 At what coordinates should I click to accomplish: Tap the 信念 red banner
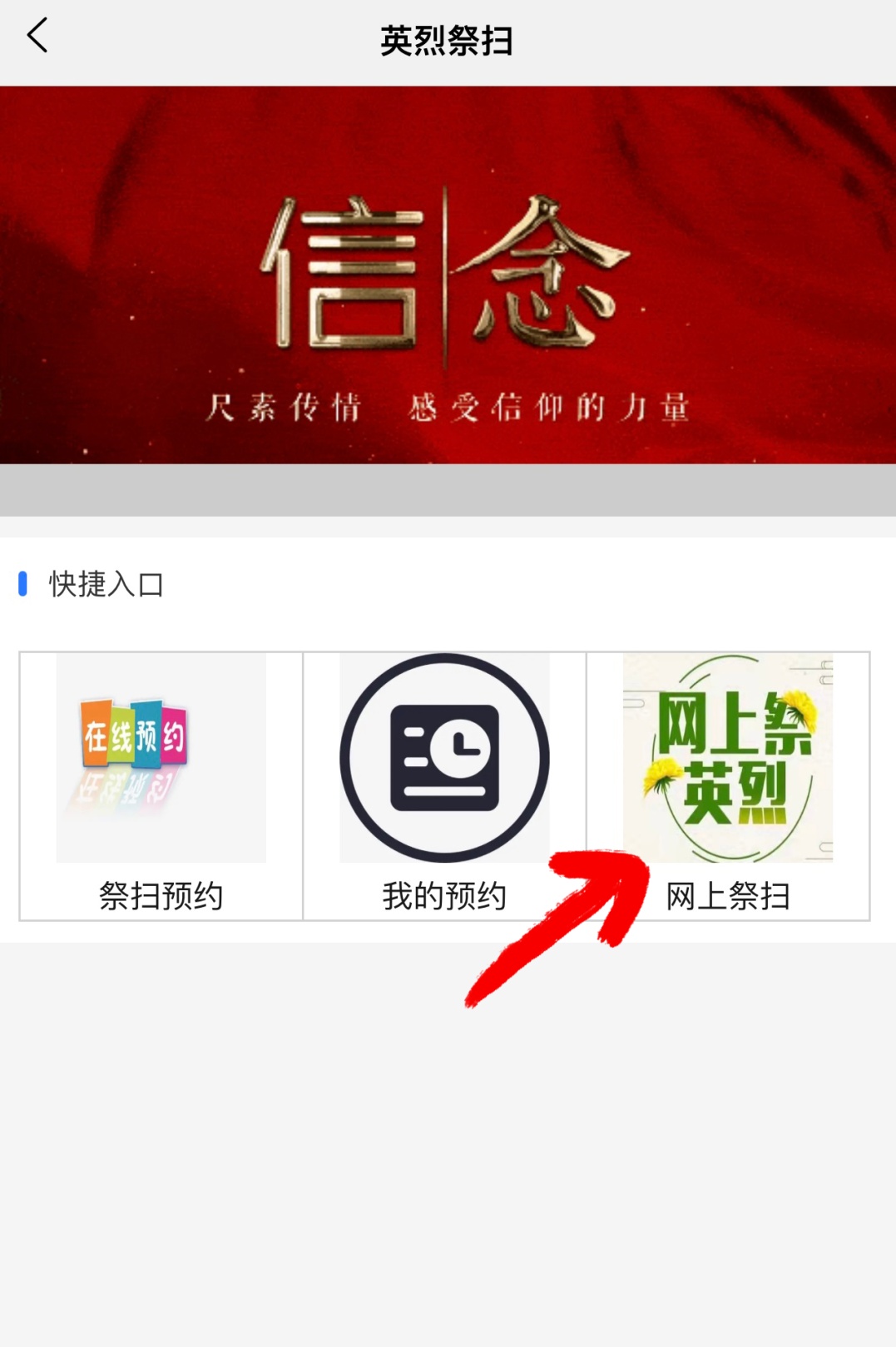pos(448,275)
